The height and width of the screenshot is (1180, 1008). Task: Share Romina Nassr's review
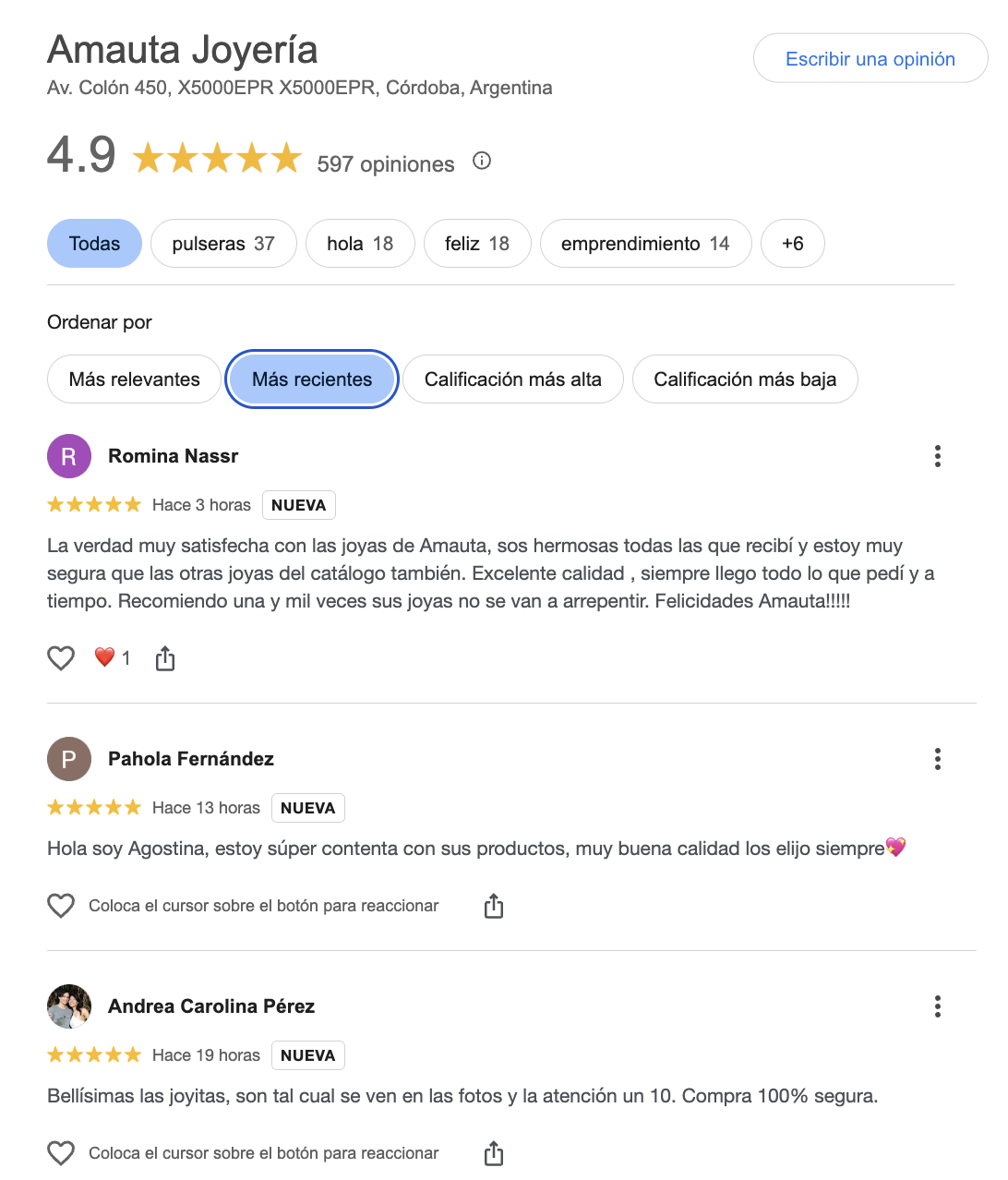point(165,658)
